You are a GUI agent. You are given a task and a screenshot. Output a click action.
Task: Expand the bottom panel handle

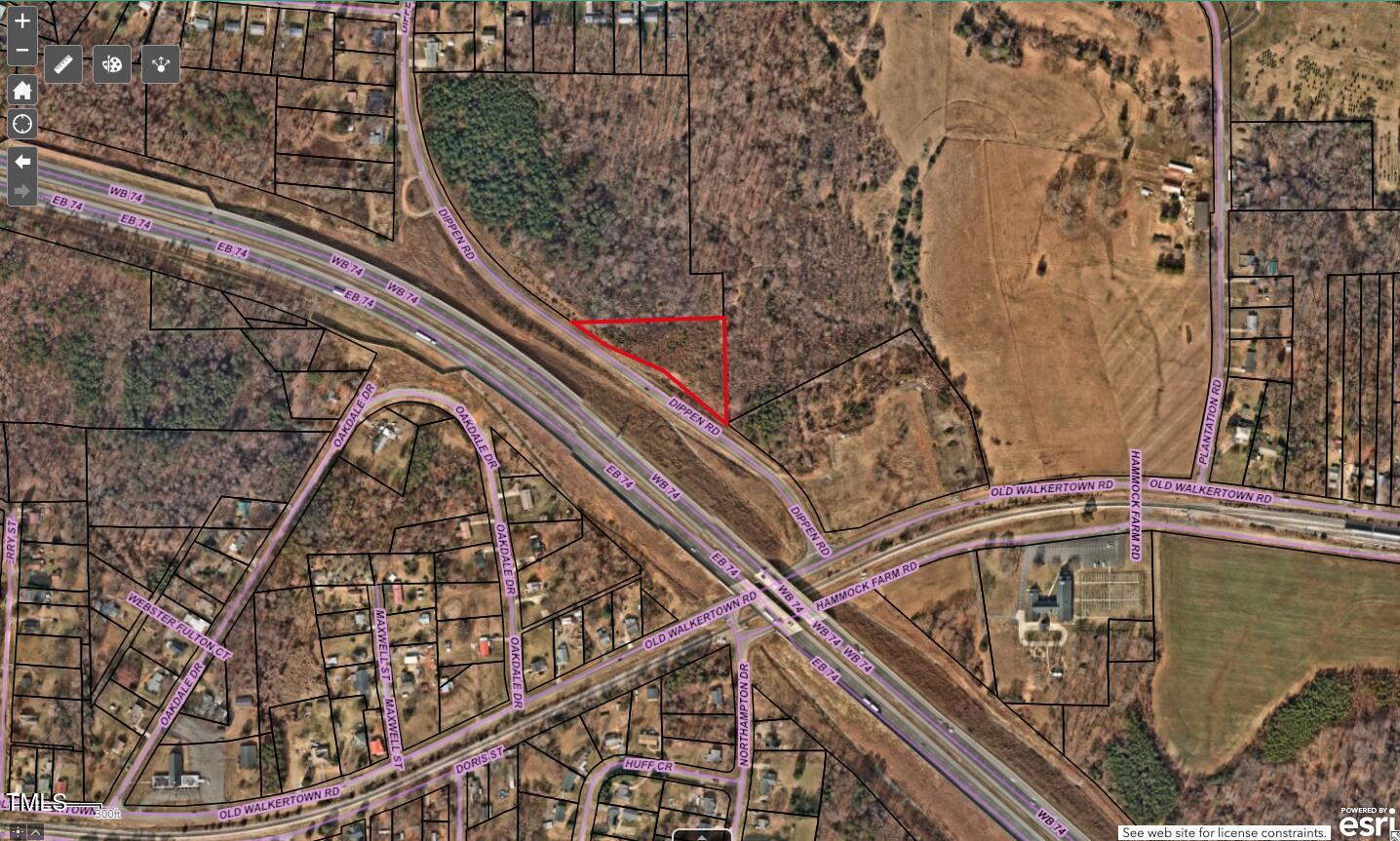(x=701, y=835)
